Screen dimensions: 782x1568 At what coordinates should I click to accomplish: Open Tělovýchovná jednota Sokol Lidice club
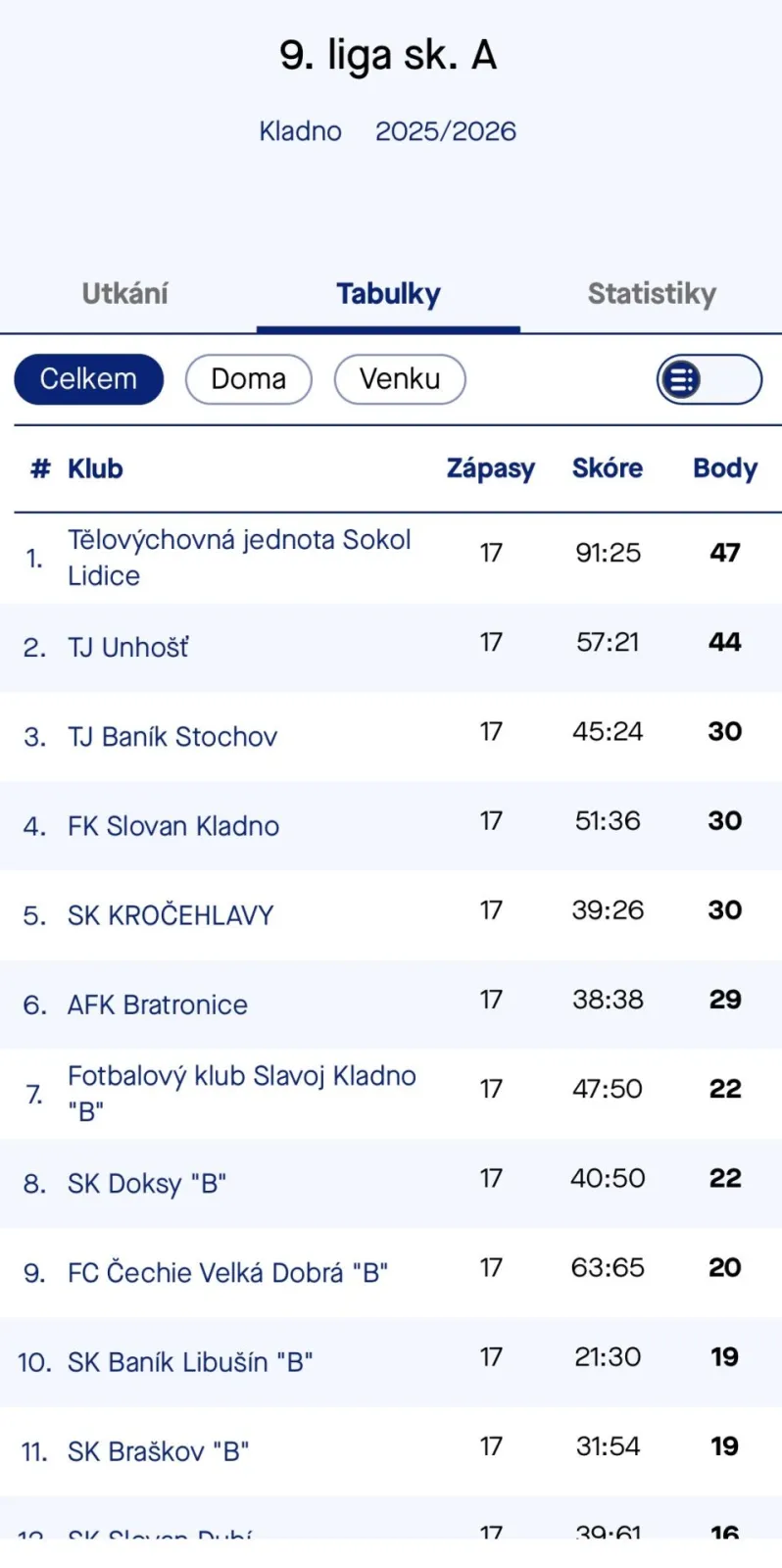coord(238,557)
